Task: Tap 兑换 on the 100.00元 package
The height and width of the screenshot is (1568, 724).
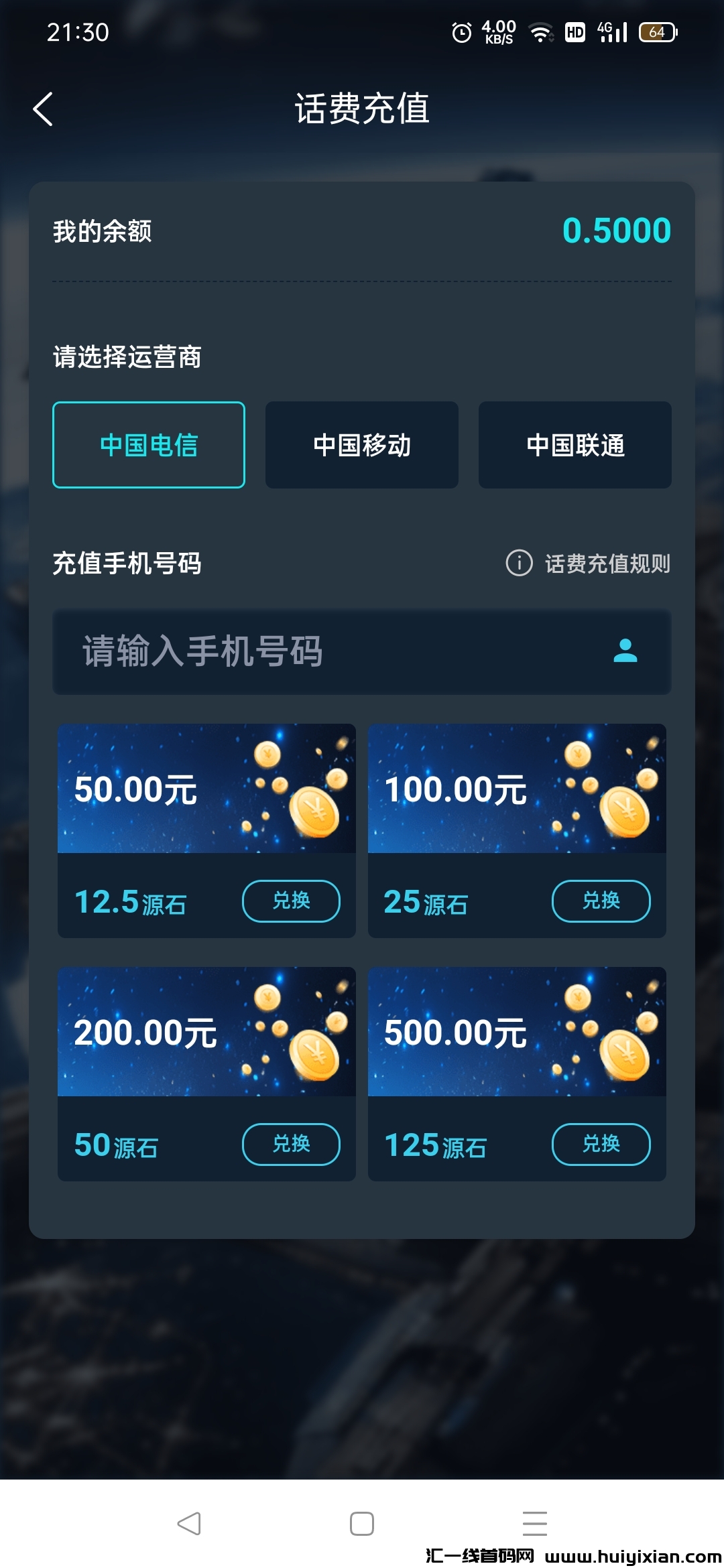Action: (601, 901)
